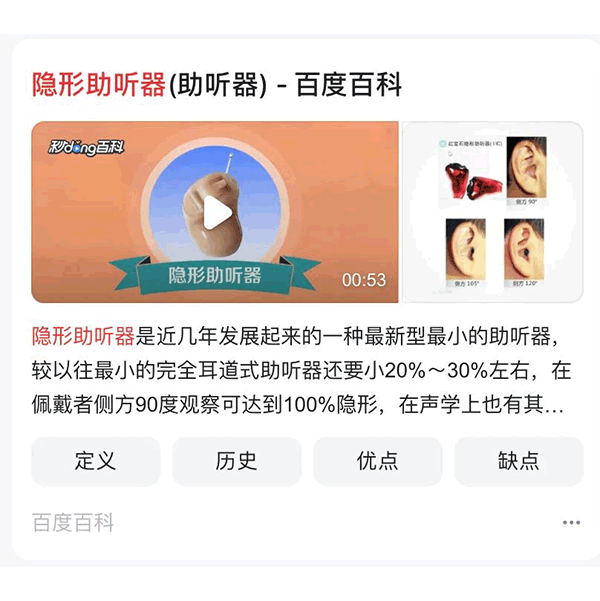
Task: Play the 隐形助听器 video
Action: click(x=217, y=212)
